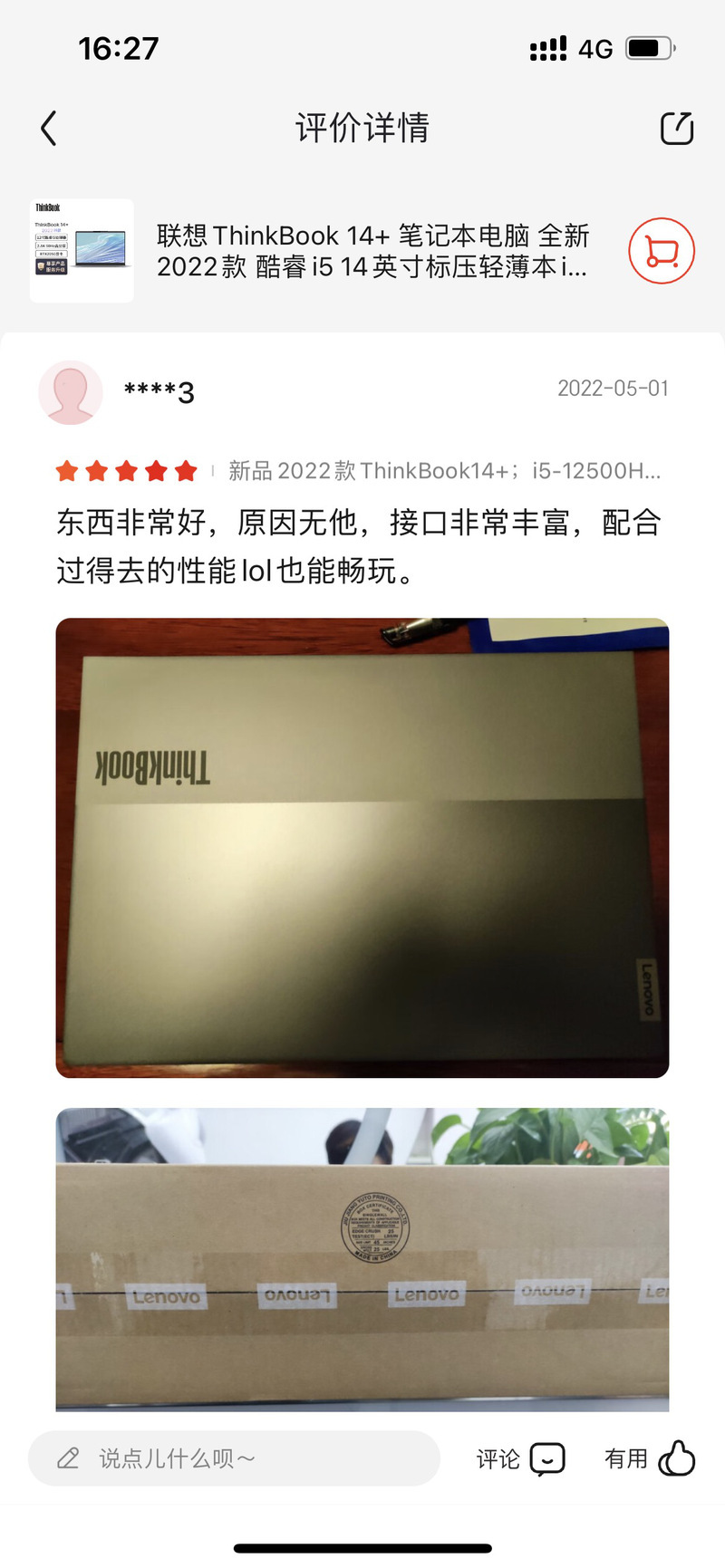Mark review as 有用 helpful
Viewport: 725px width, 1568px height.
click(650, 1458)
